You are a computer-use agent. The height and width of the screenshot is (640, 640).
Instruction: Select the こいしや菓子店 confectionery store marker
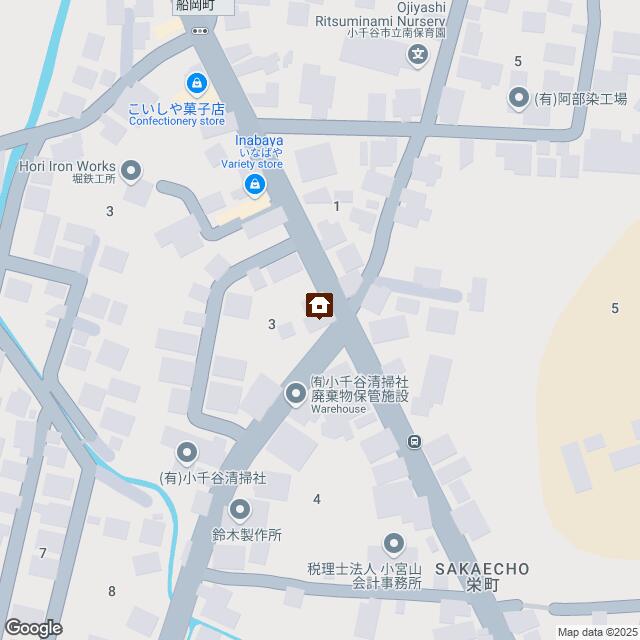click(x=198, y=82)
